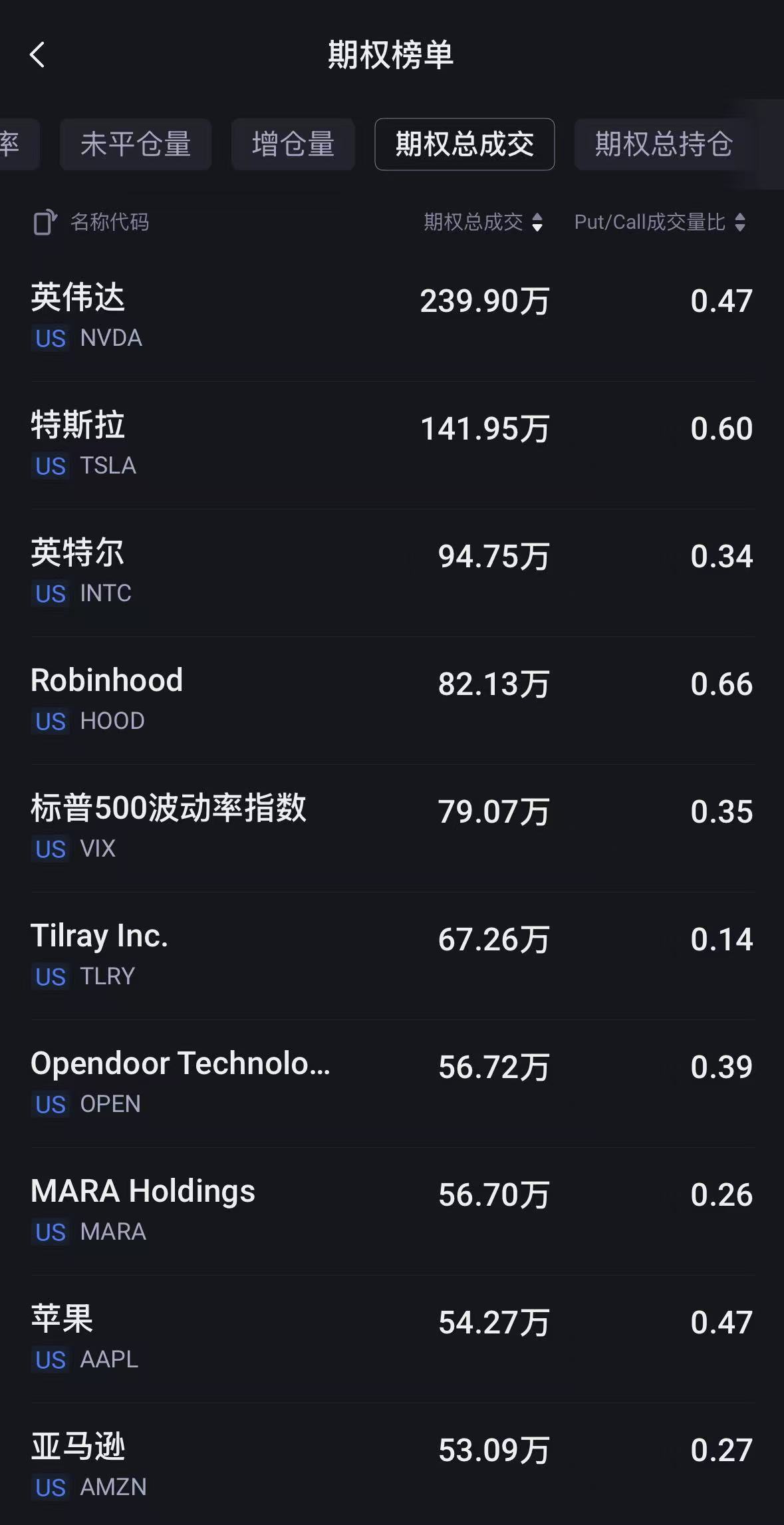Screen dimensions: 784x1525
Task: Open the 特斯拉 TSLA row
Action: 391,444
